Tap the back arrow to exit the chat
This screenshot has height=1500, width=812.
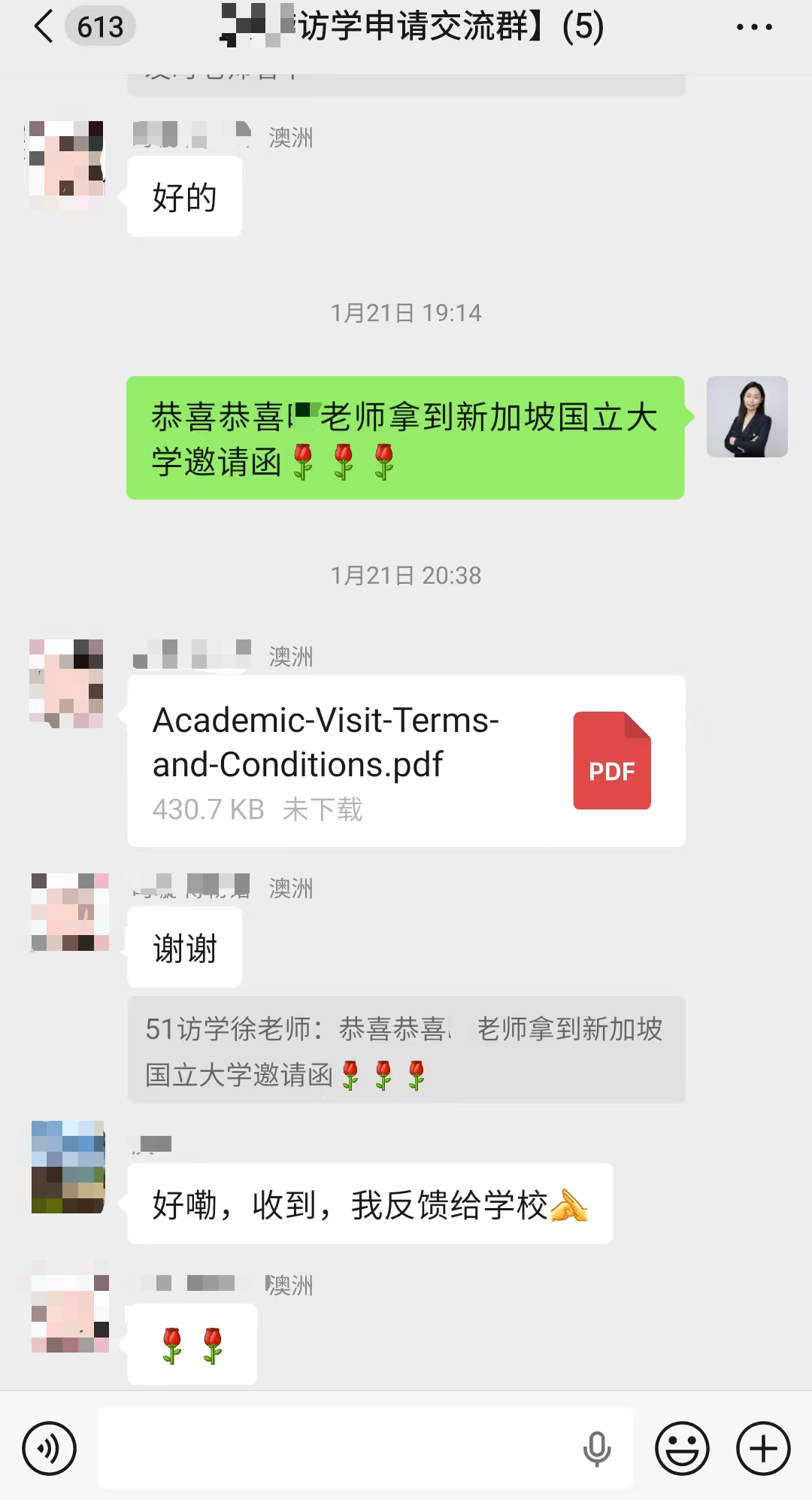point(41,27)
